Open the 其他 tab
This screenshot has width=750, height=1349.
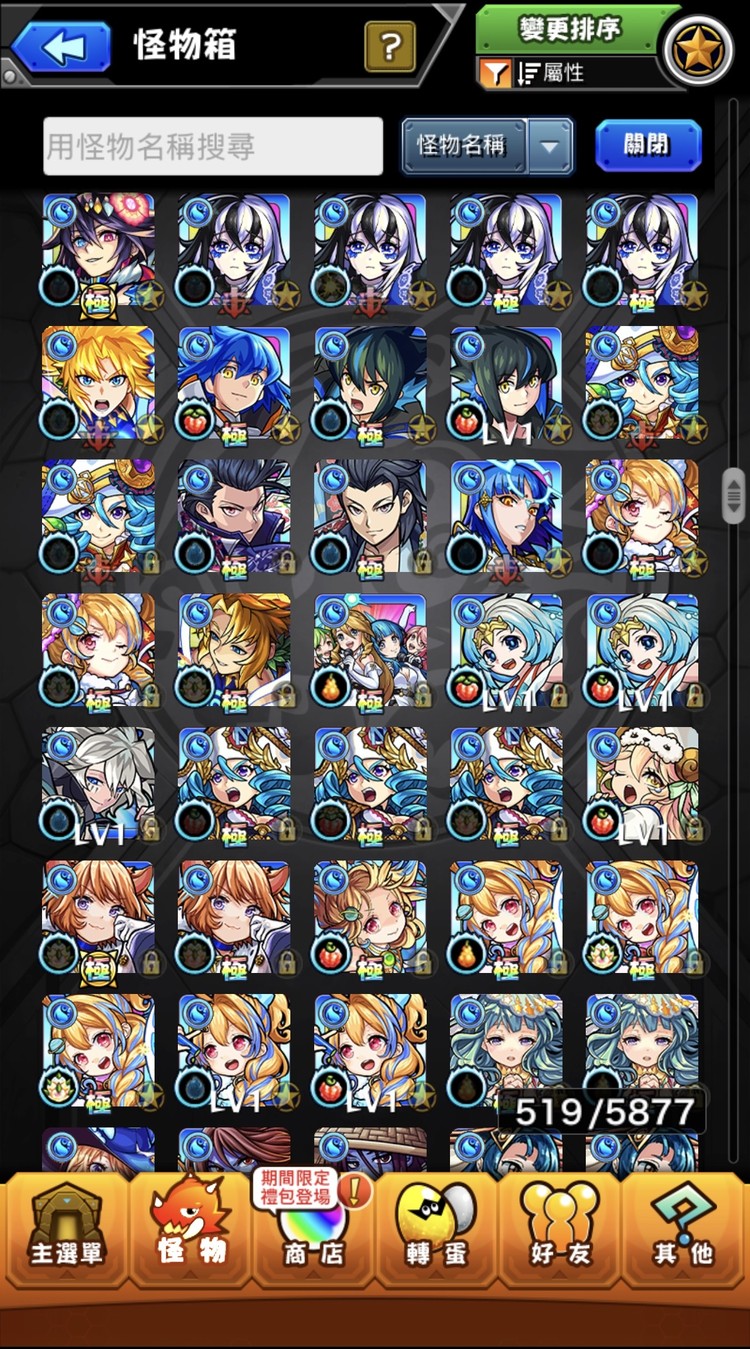coord(684,1229)
